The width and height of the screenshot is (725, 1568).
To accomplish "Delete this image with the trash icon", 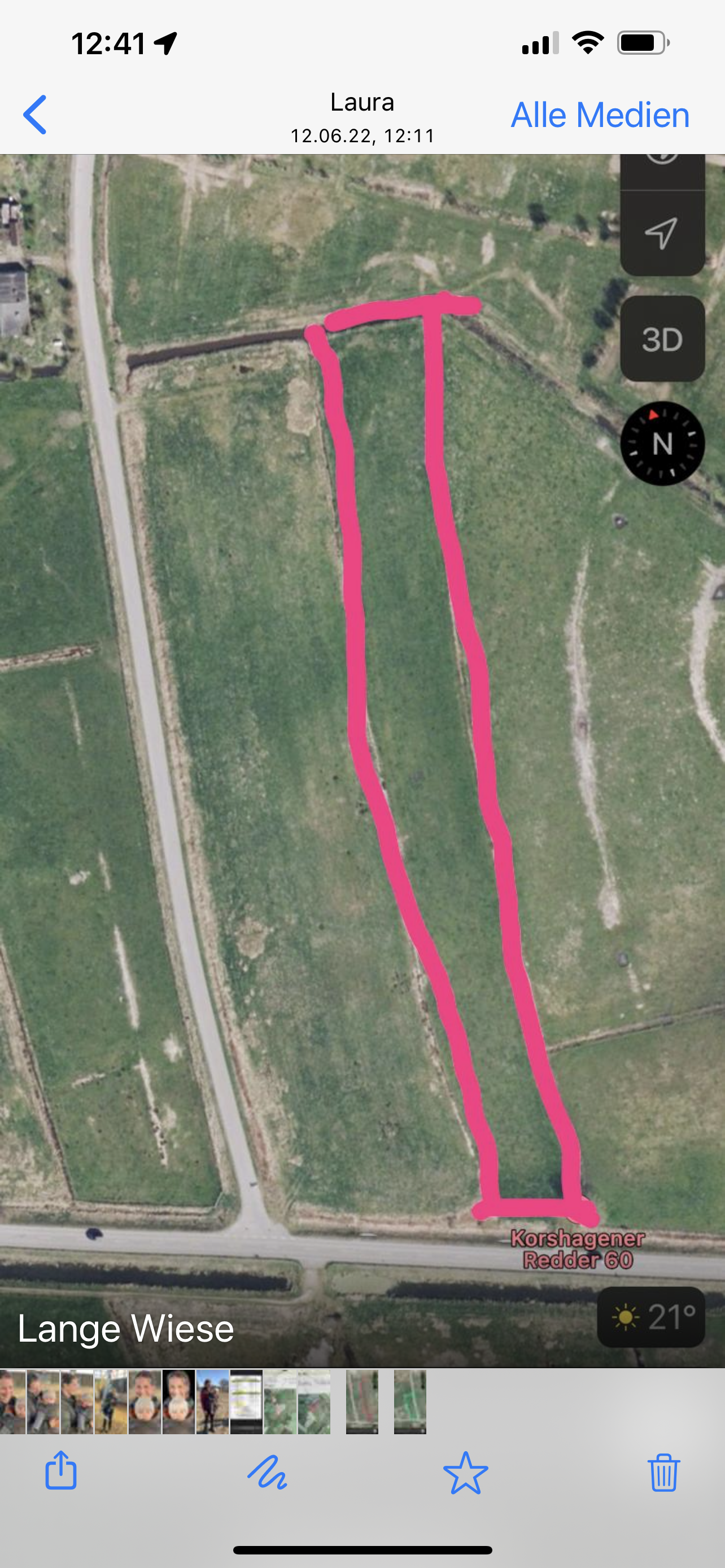I will click(663, 1472).
